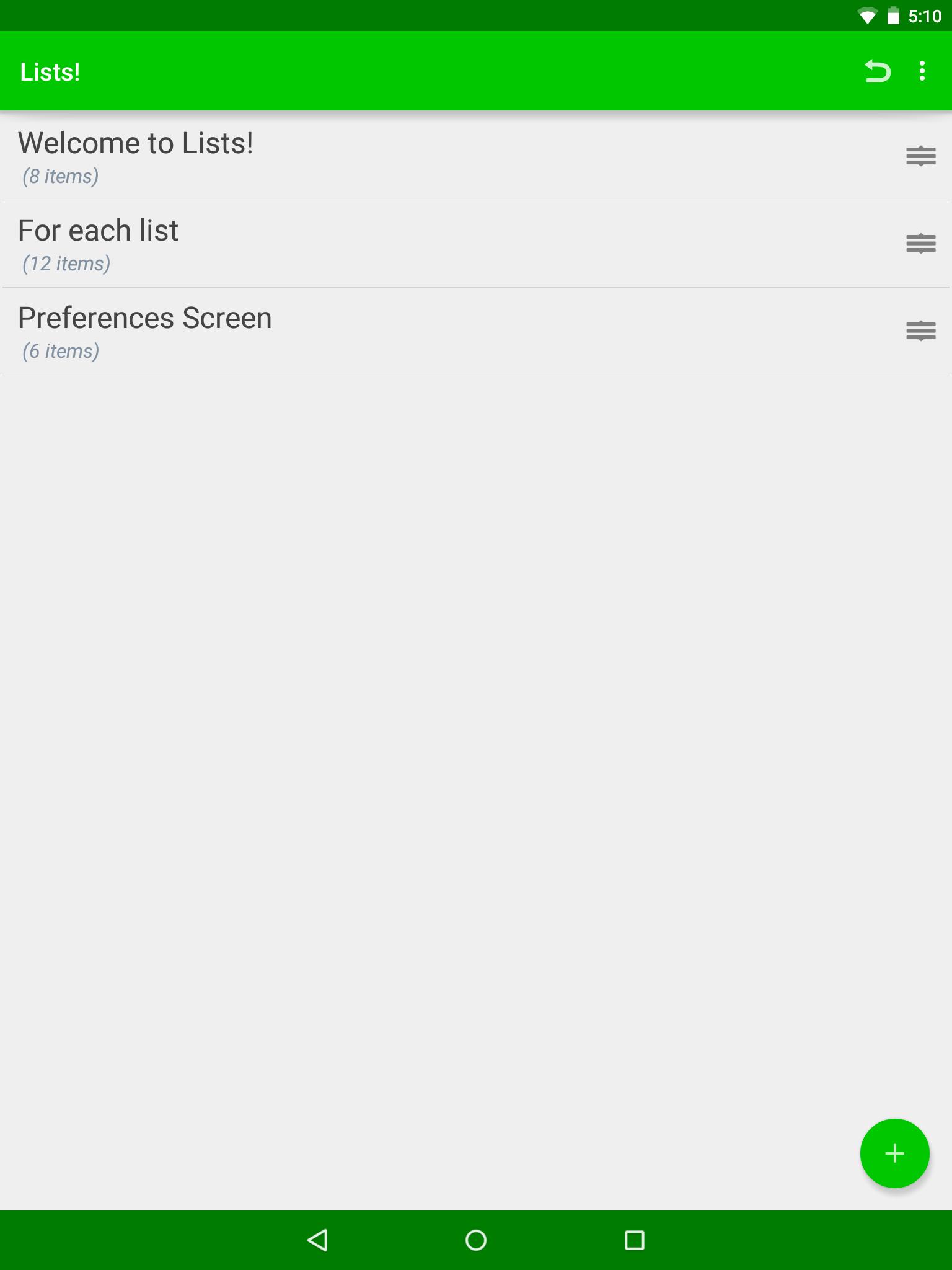Tap reorder handle for Preferences Screen
This screenshot has width=952, height=1270.
pos(920,331)
